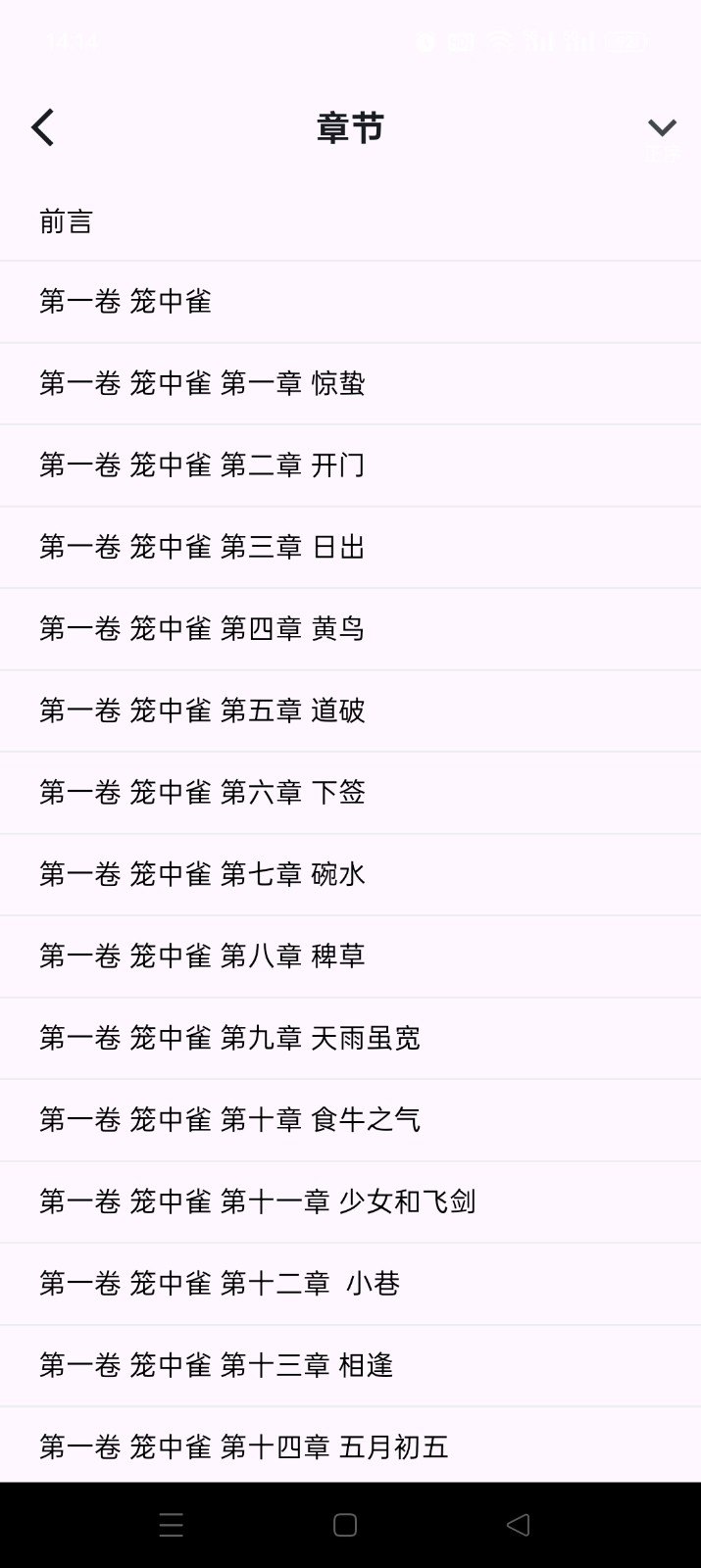Open the 前言 chapter
The image size is (701, 1568).
(x=67, y=221)
